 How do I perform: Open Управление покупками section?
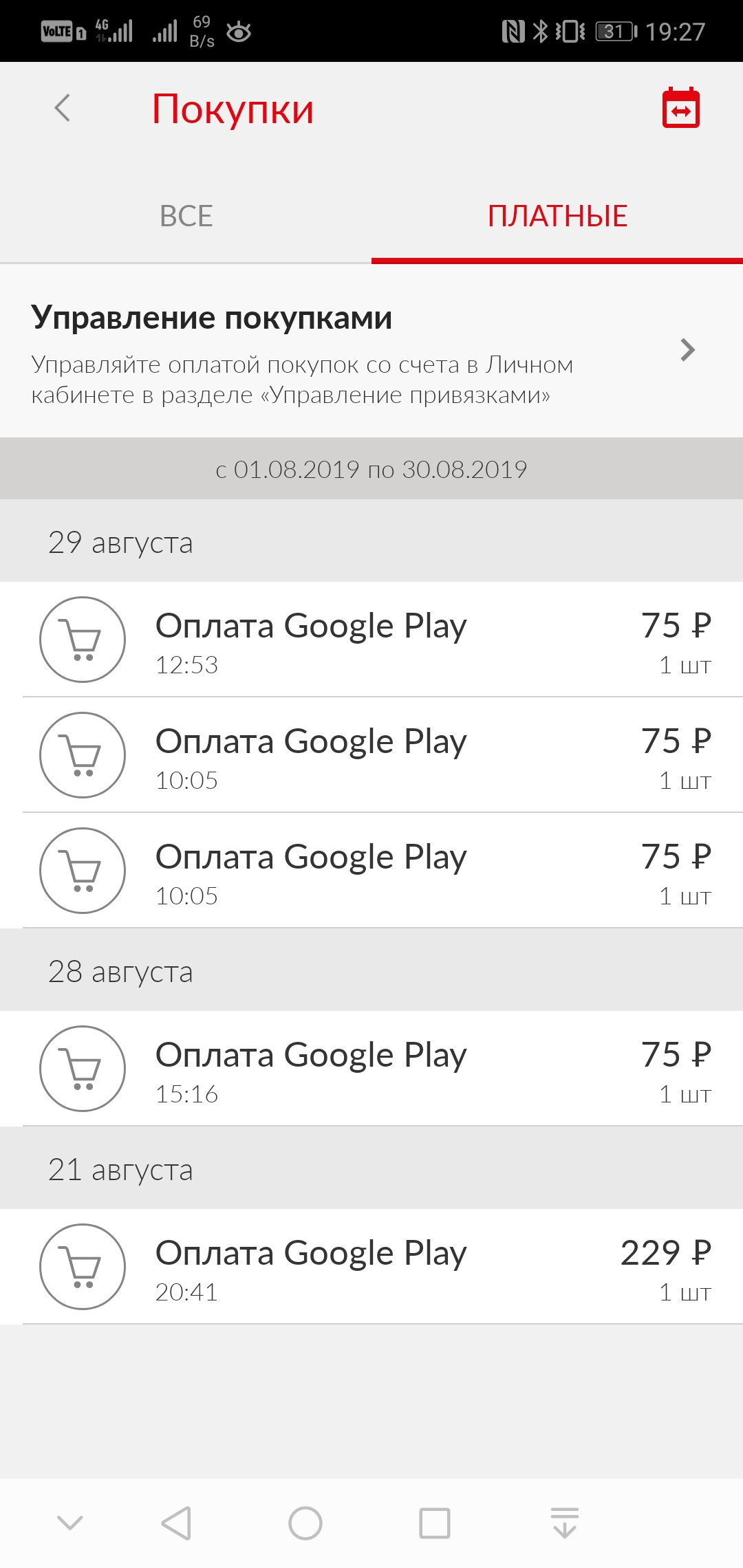(x=371, y=351)
